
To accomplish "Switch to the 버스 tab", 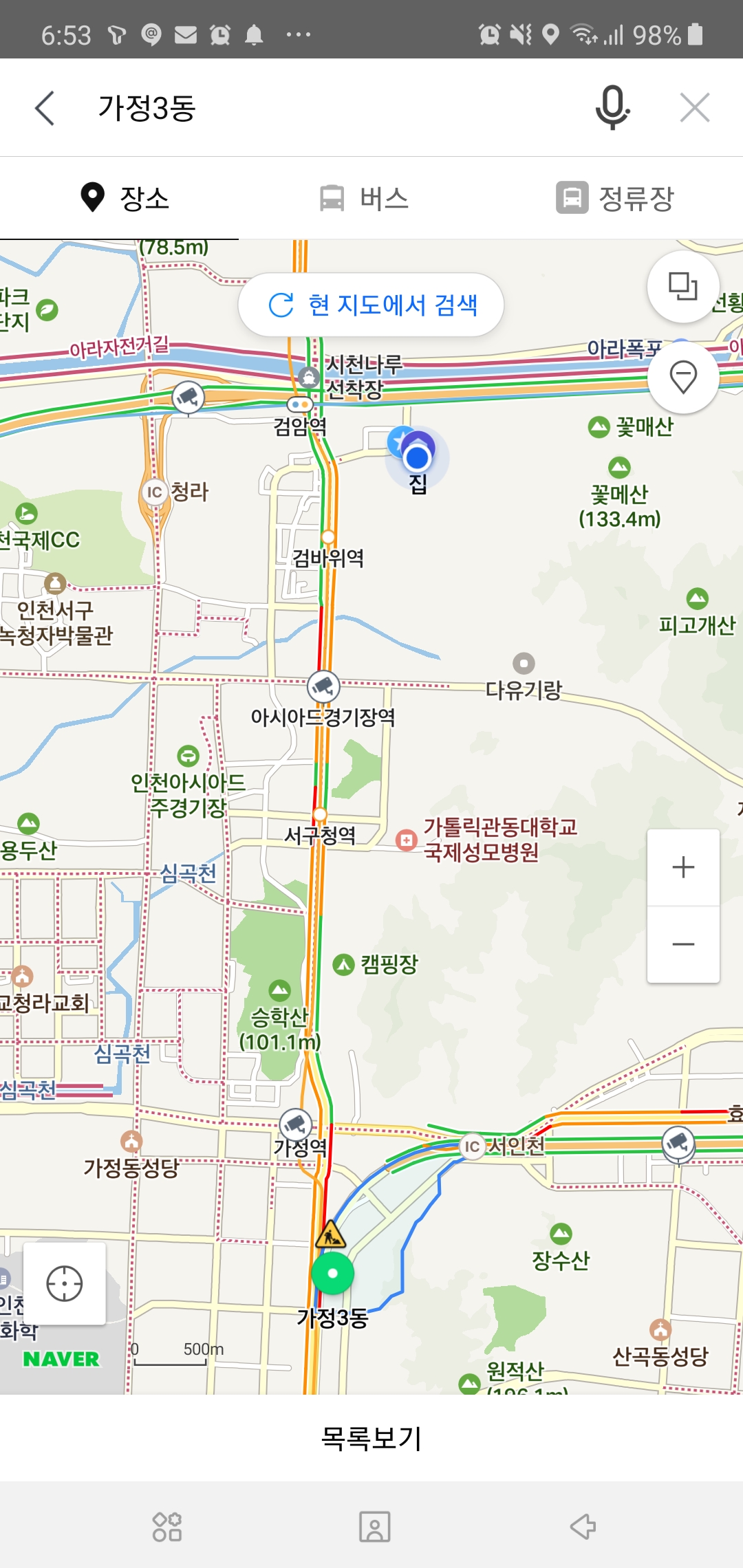I will pyautogui.click(x=365, y=199).
